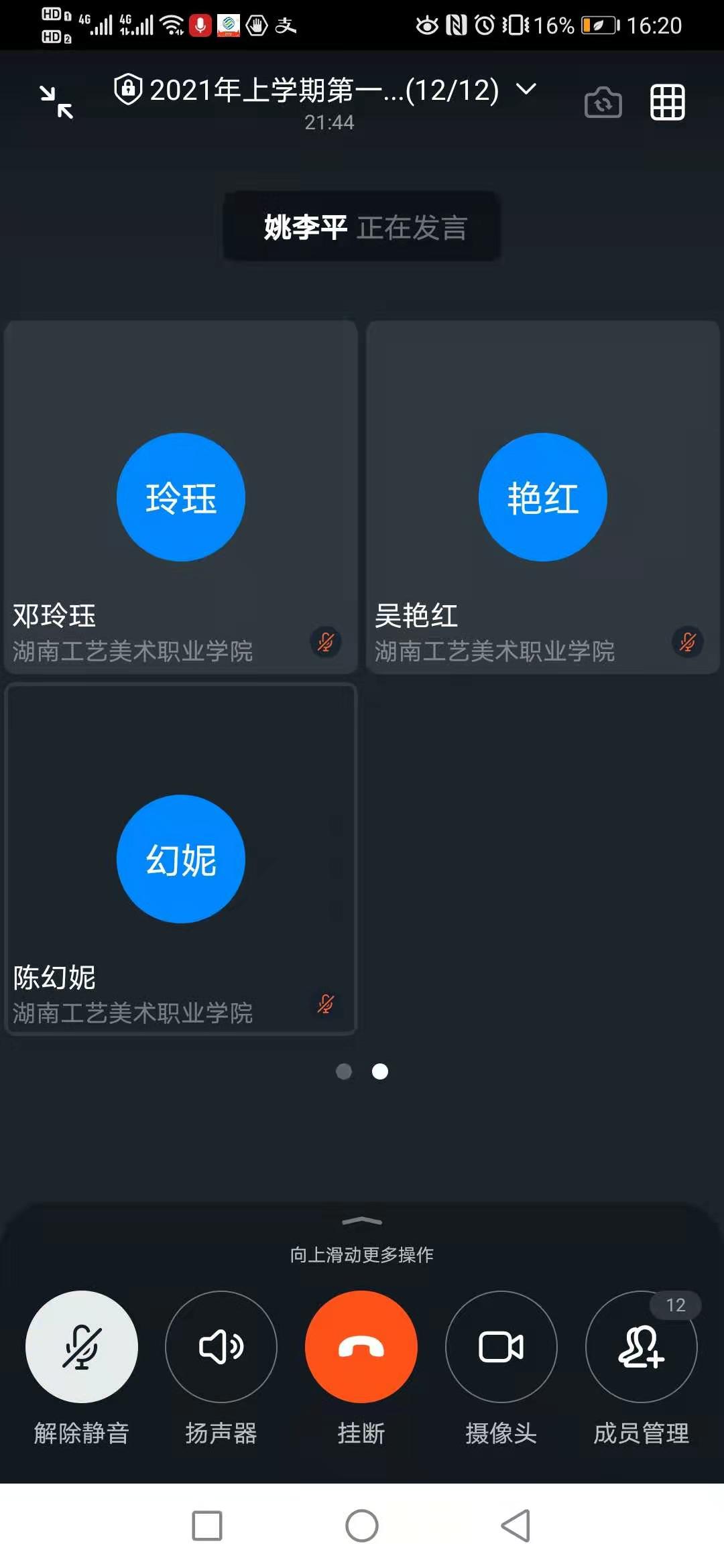Expand the meeting title dropdown
Screen dimensions: 724x1568
(527, 89)
